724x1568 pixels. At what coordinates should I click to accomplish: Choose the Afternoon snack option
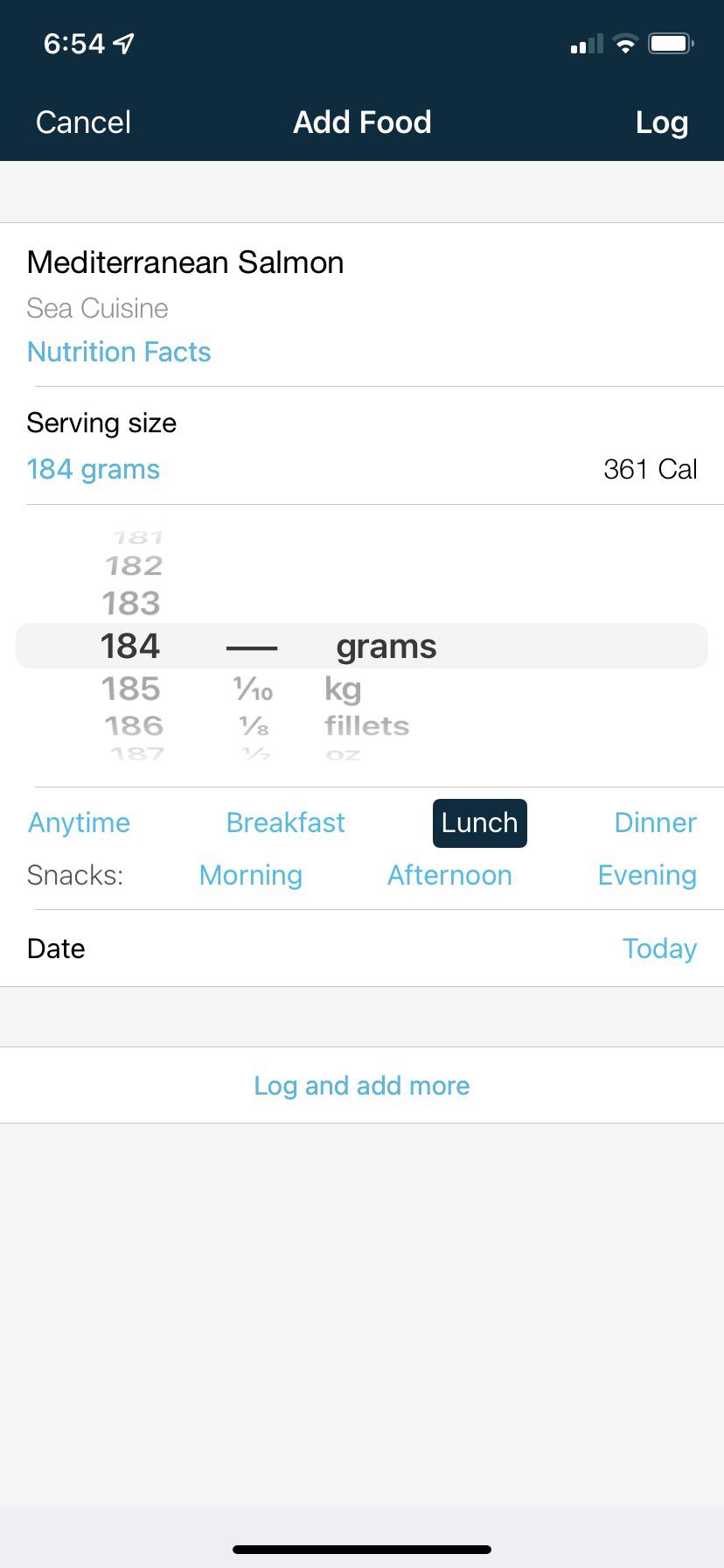pyautogui.click(x=449, y=875)
